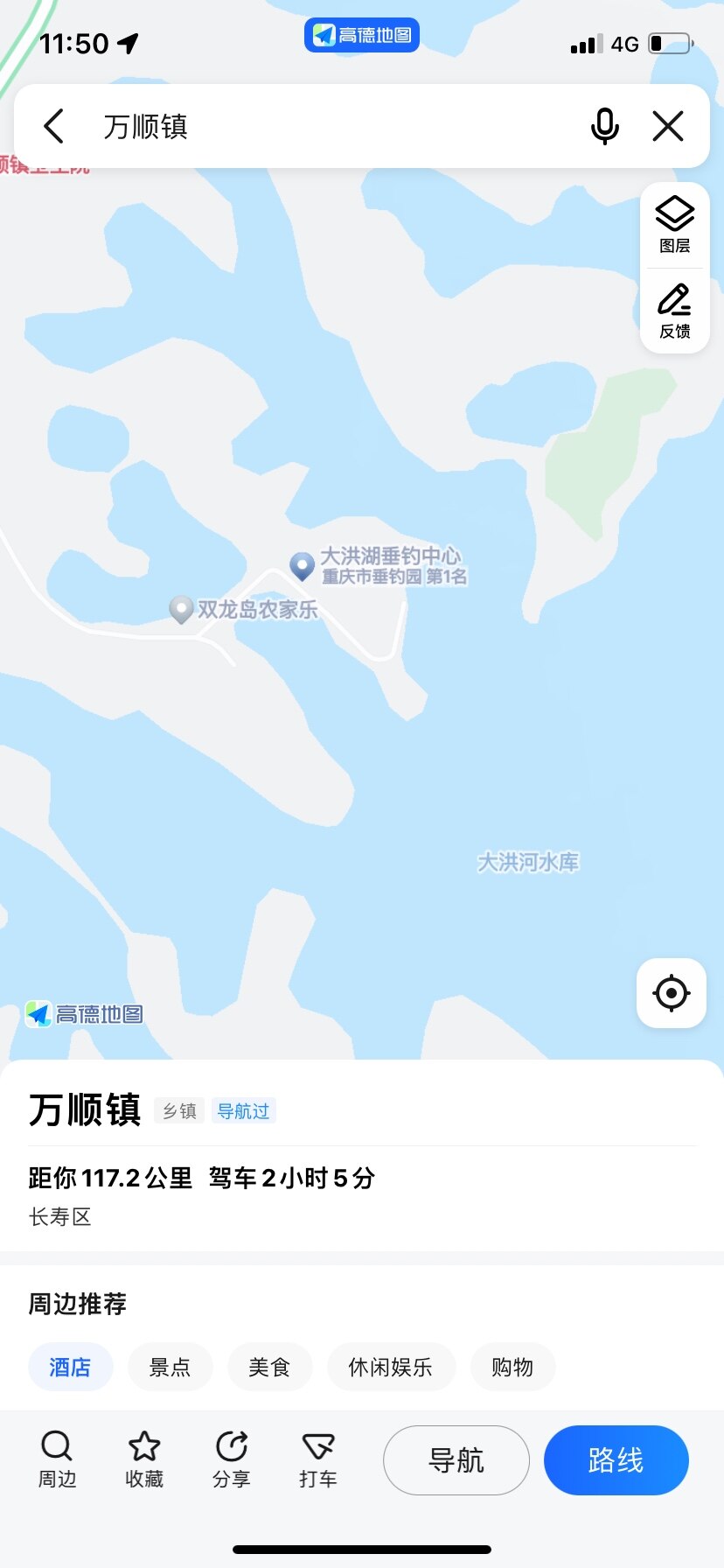Add 万顺镇 to favorites via 收藏
The width and height of the screenshot is (724, 1568).
tap(144, 1459)
